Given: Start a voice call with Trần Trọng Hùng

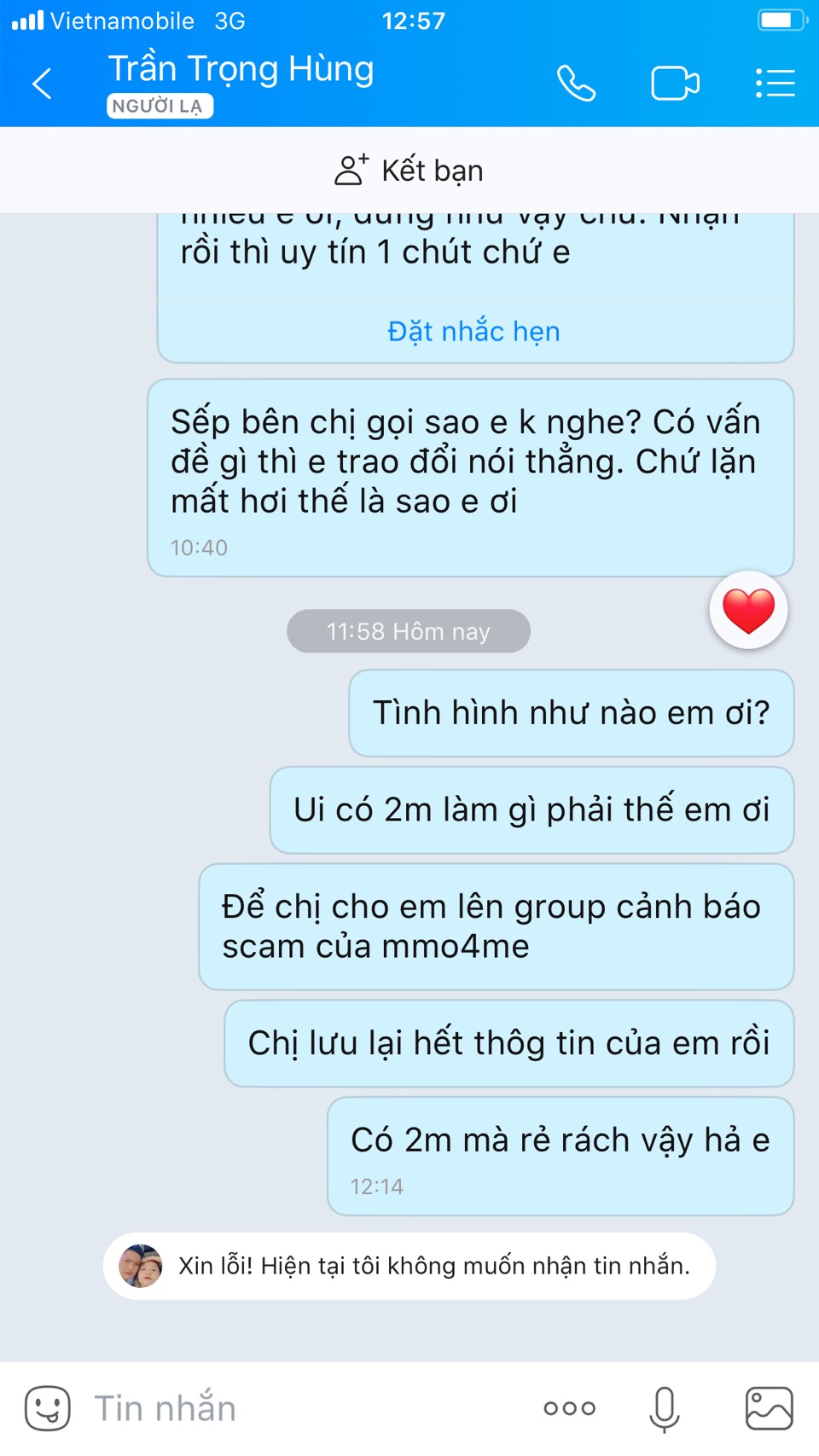Looking at the screenshot, I should (576, 84).
